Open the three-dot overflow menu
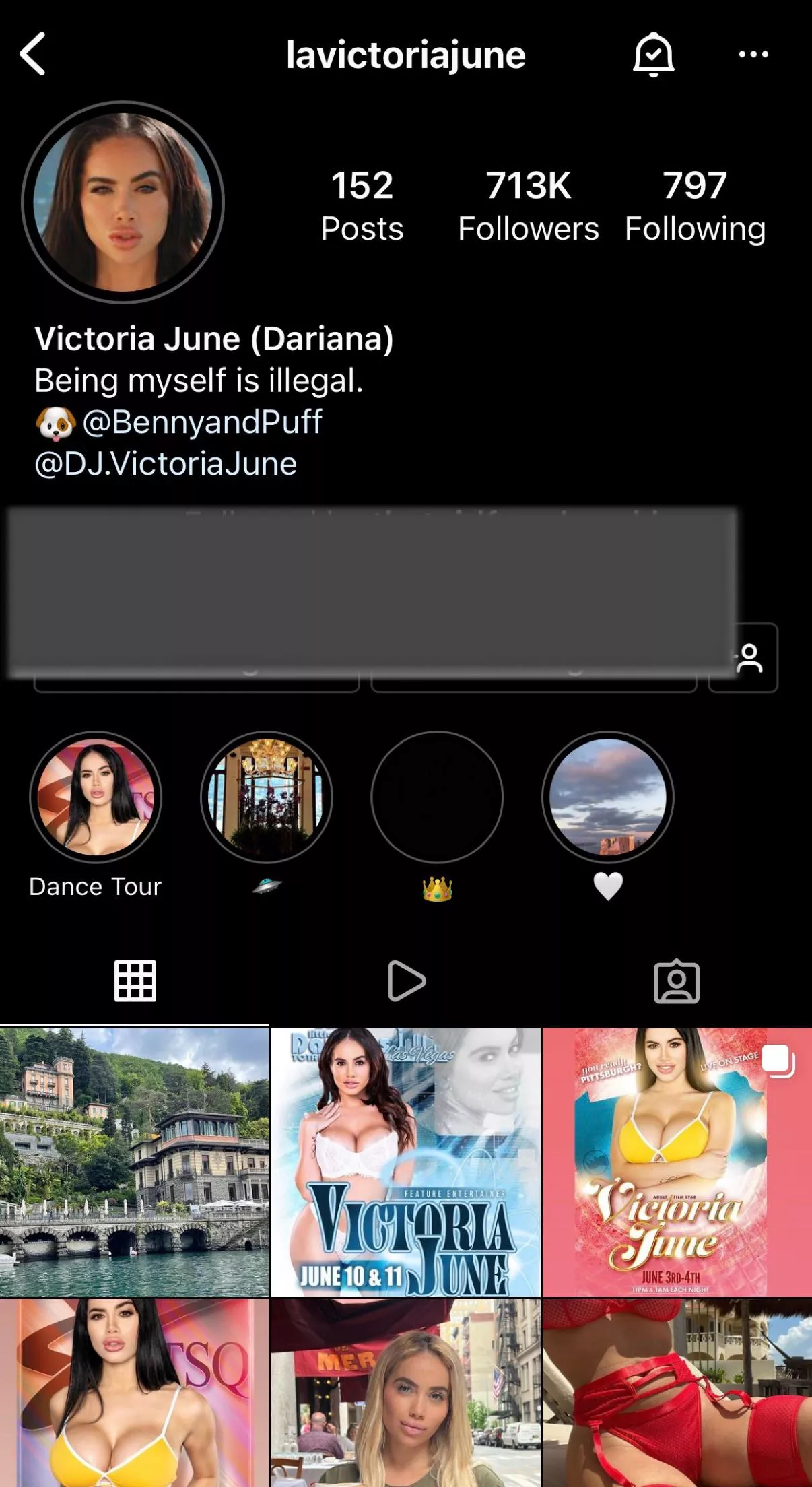This screenshot has width=812, height=1487. [x=753, y=55]
